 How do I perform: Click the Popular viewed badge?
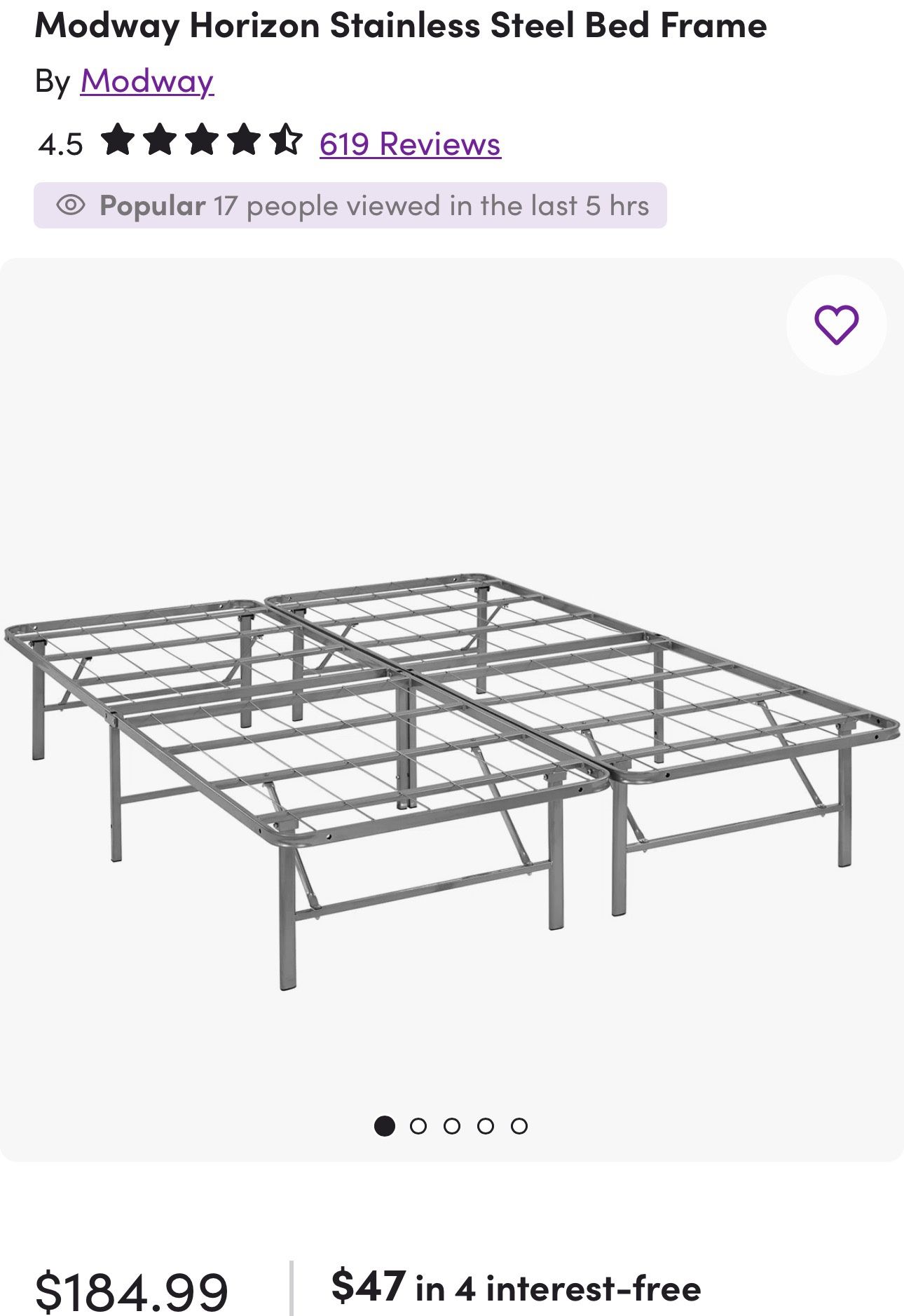coord(352,206)
